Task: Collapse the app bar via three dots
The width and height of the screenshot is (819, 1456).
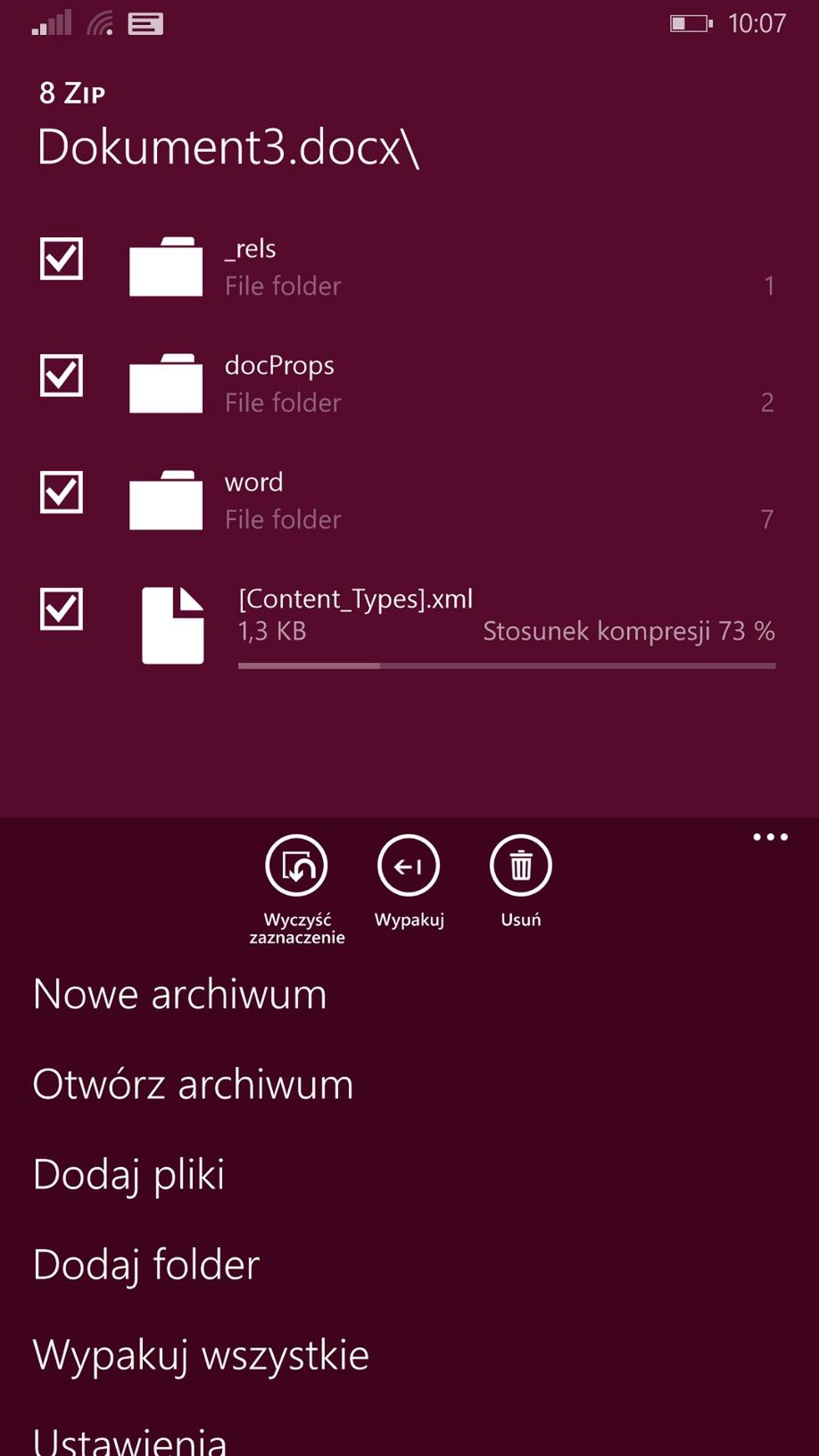Action: [x=770, y=837]
